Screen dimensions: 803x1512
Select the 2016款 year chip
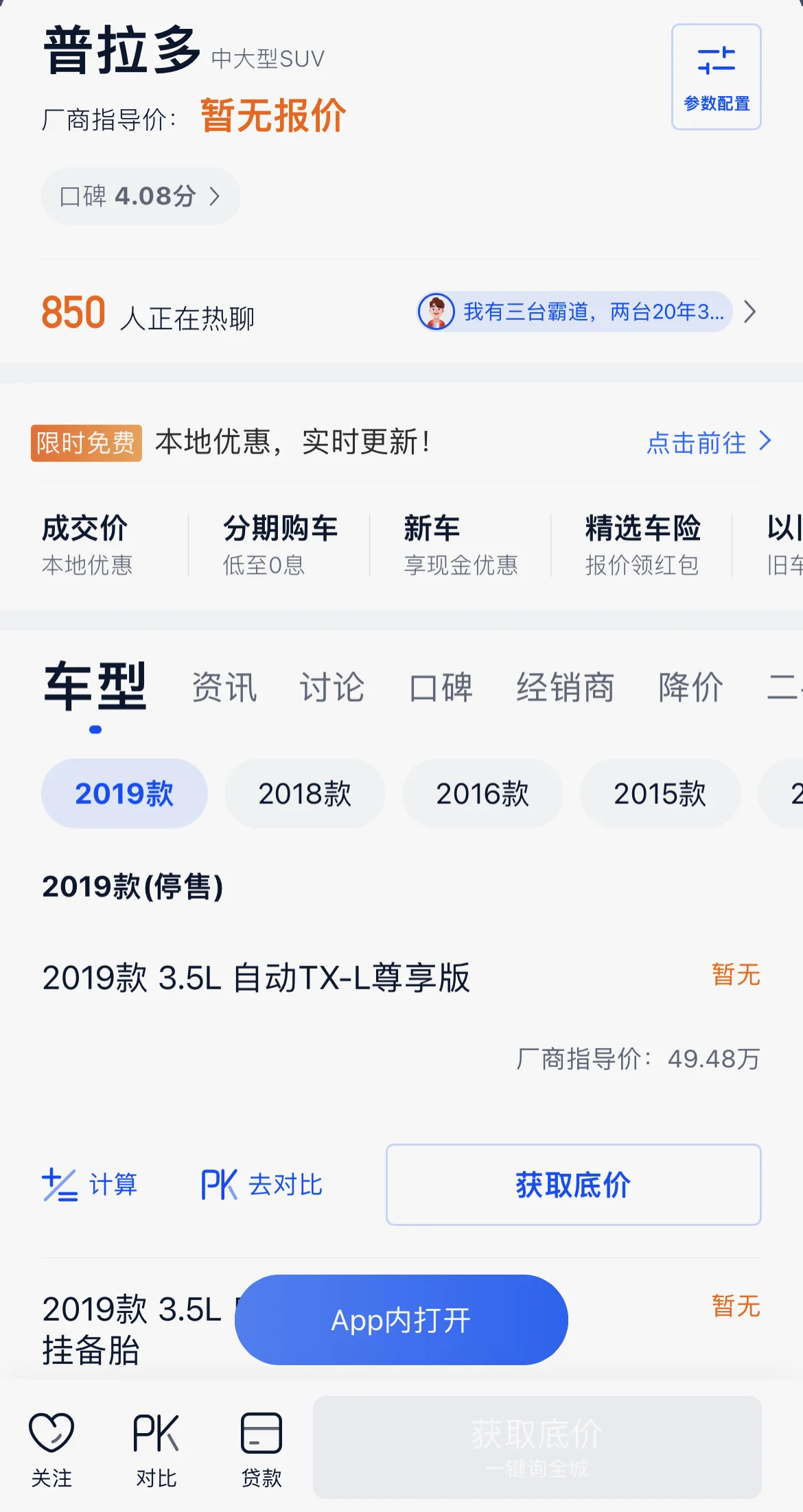point(482,794)
